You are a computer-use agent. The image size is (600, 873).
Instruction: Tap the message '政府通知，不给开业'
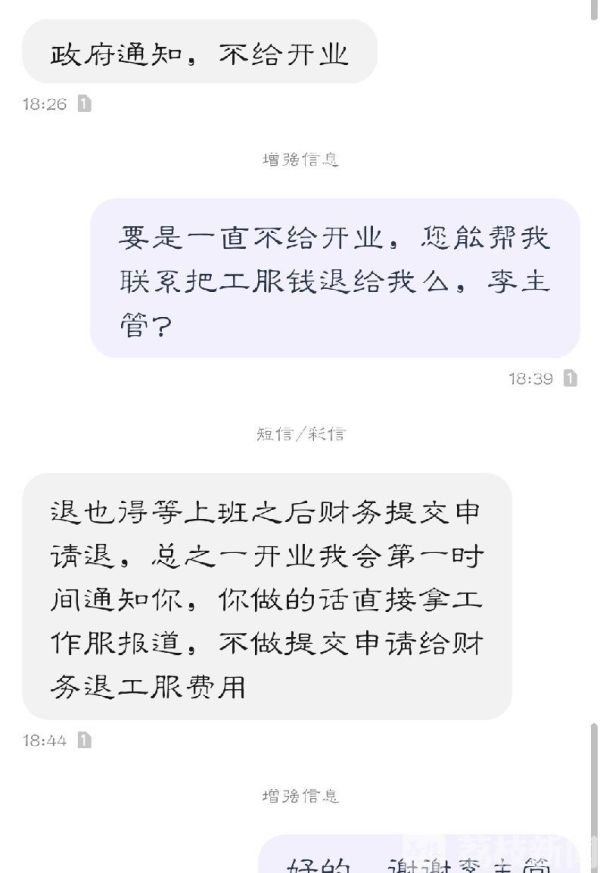[x=199, y=54]
